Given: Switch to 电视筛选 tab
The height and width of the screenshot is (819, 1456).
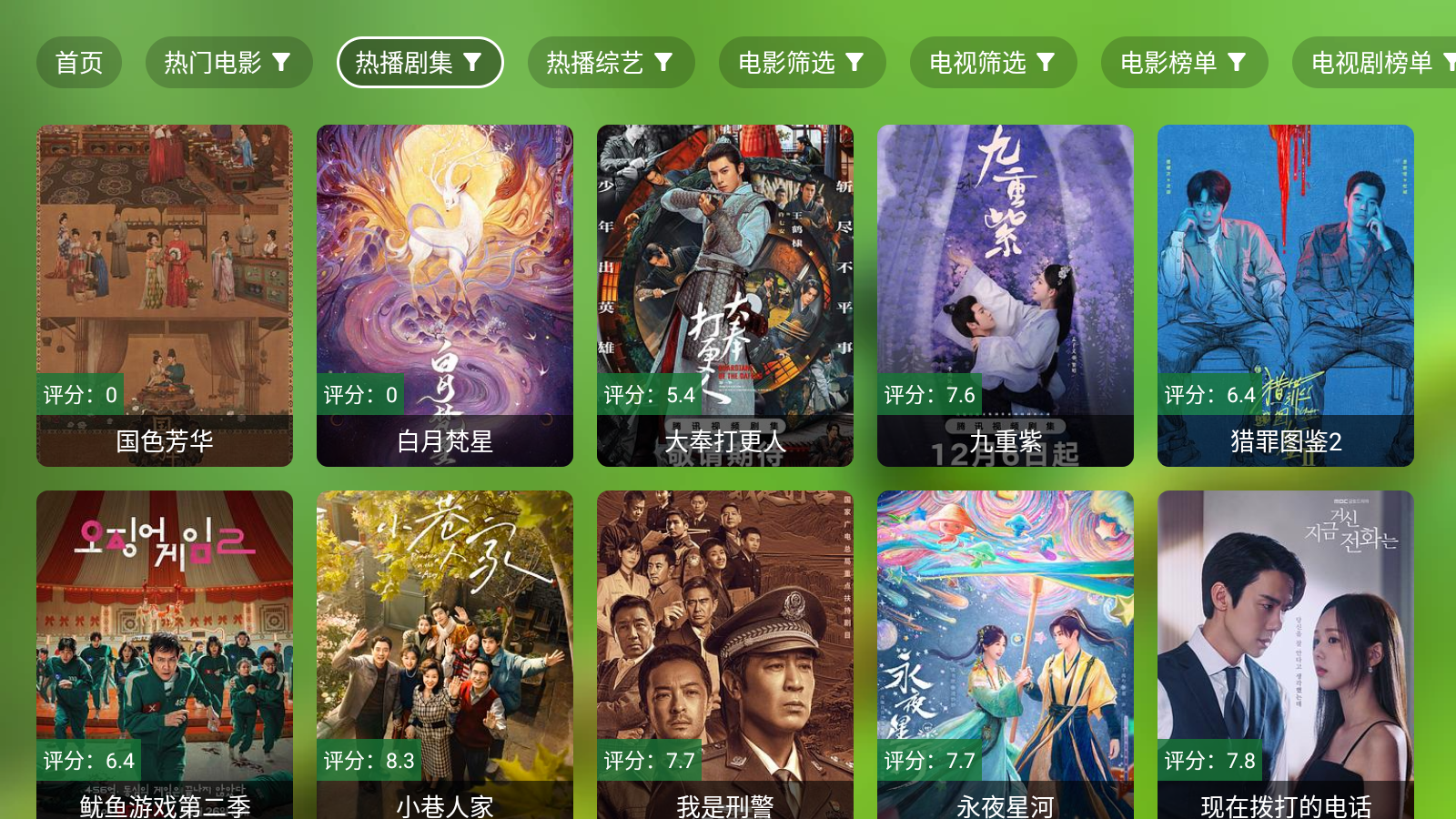Looking at the screenshot, I should coord(993,63).
